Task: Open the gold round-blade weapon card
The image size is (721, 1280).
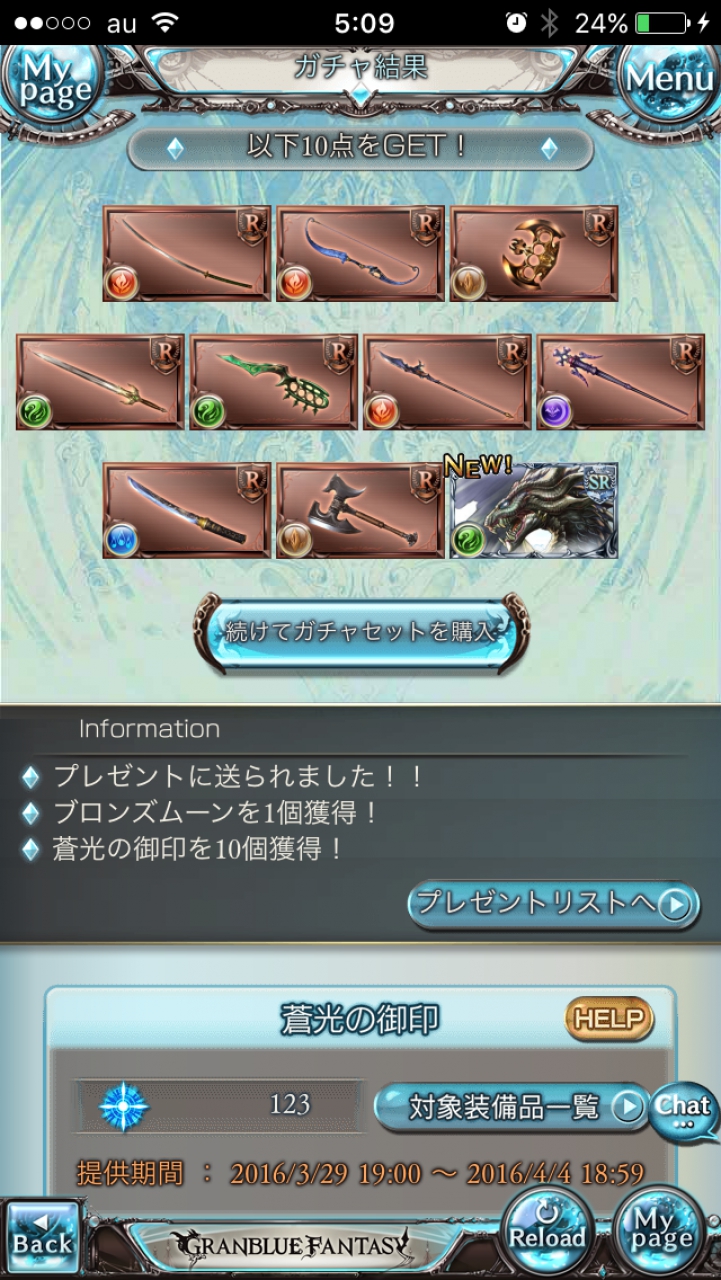Action: [x=534, y=254]
